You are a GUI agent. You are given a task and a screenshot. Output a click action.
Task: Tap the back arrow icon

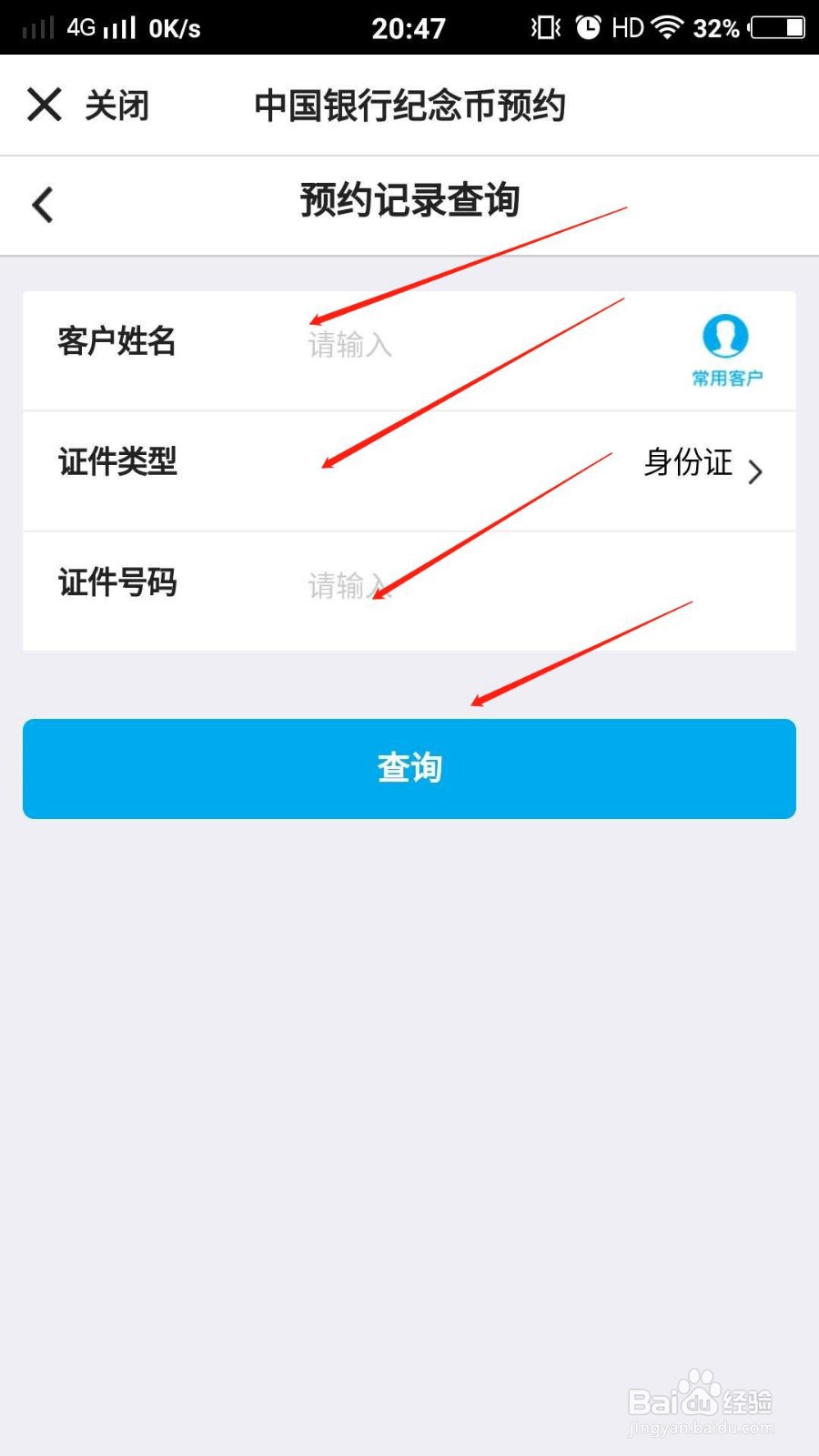click(x=43, y=206)
